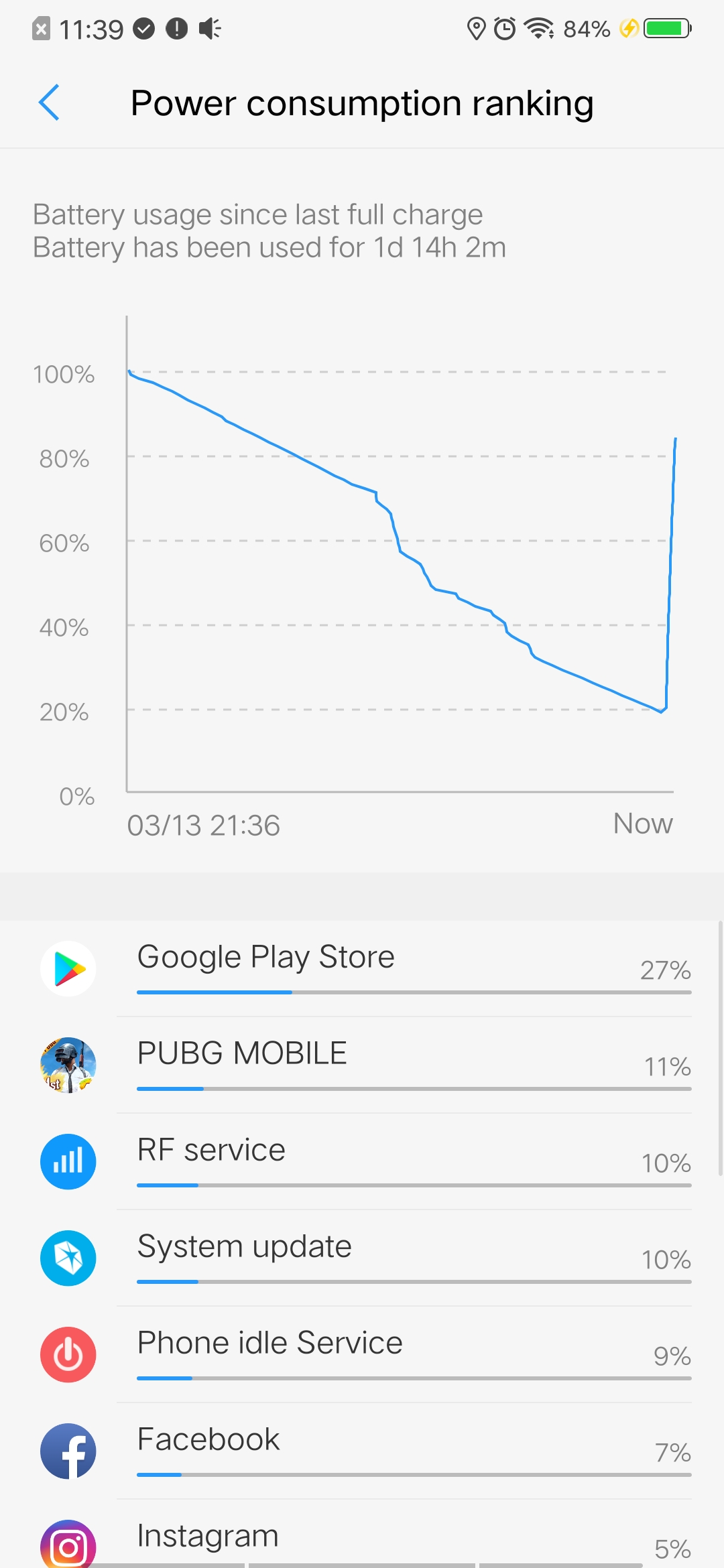The width and height of the screenshot is (724, 1568).
Task: Open PUBG MOBILE battery usage details
Action: [362, 1065]
